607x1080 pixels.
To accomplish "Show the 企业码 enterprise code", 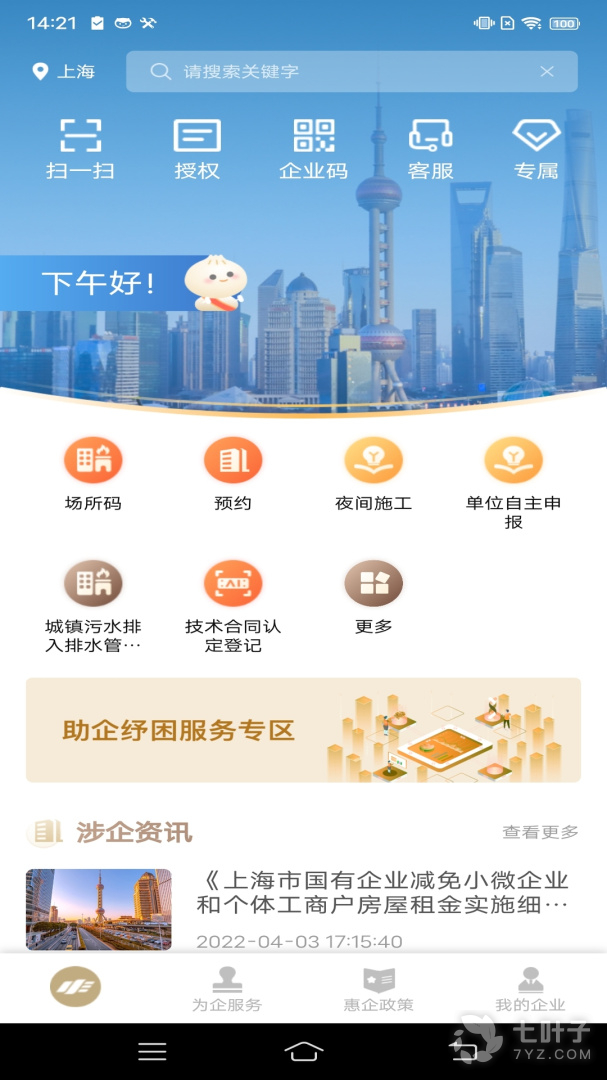I will tap(313, 148).
